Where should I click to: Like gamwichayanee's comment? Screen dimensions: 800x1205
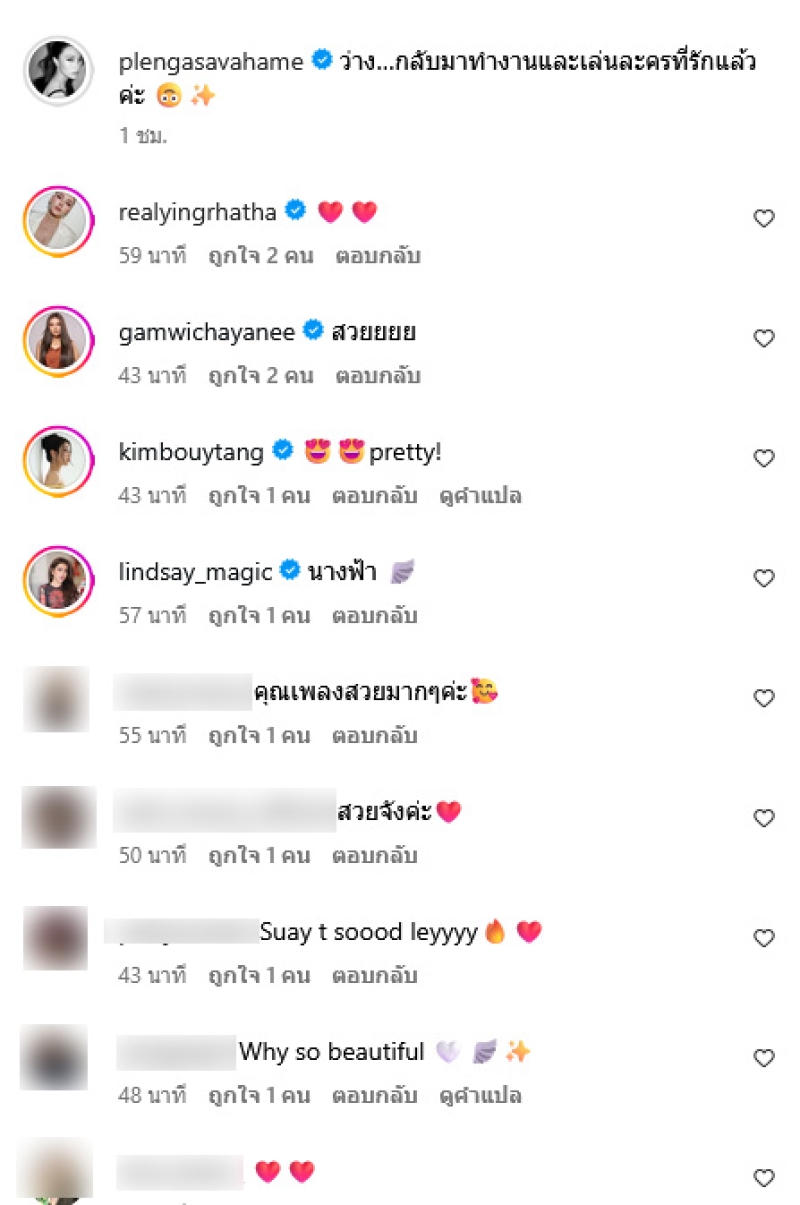tap(764, 338)
